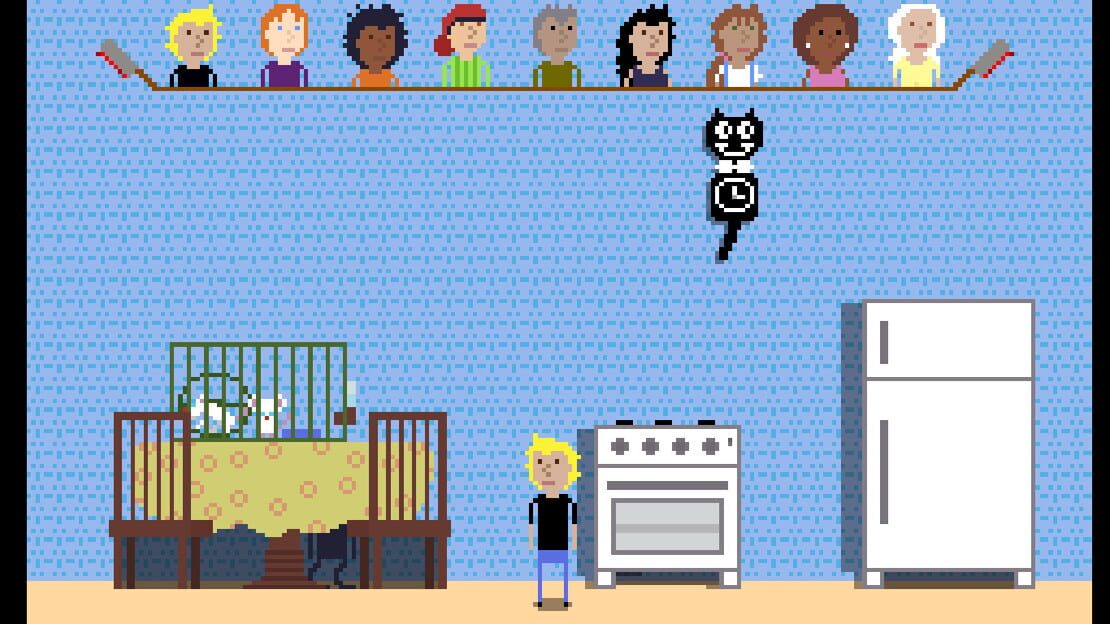Select the brown pigtails character in white overalls
Viewport: 1110px width, 624px height.
737,46
